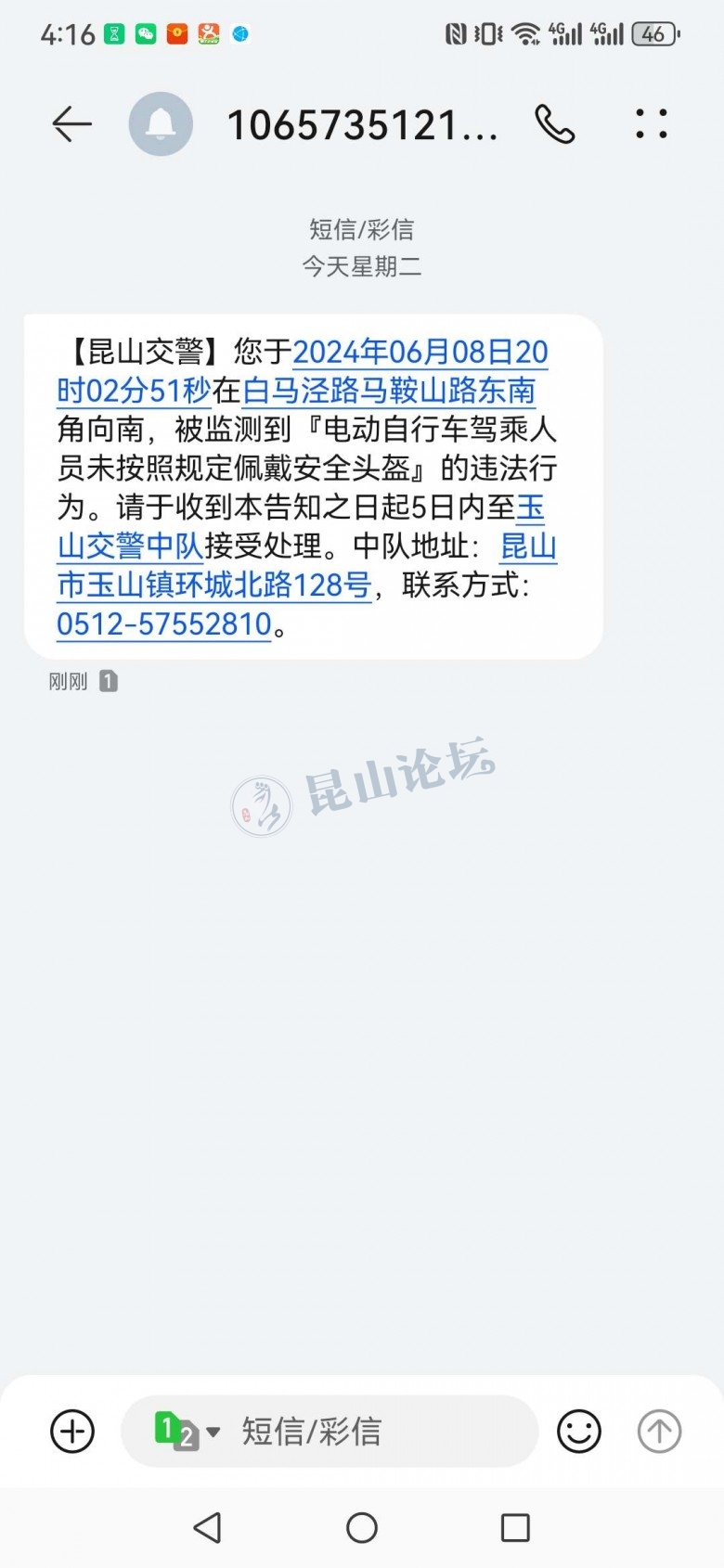Focus the 短信/彩信 message input field
The image size is (724, 1568).
tap(371, 1431)
